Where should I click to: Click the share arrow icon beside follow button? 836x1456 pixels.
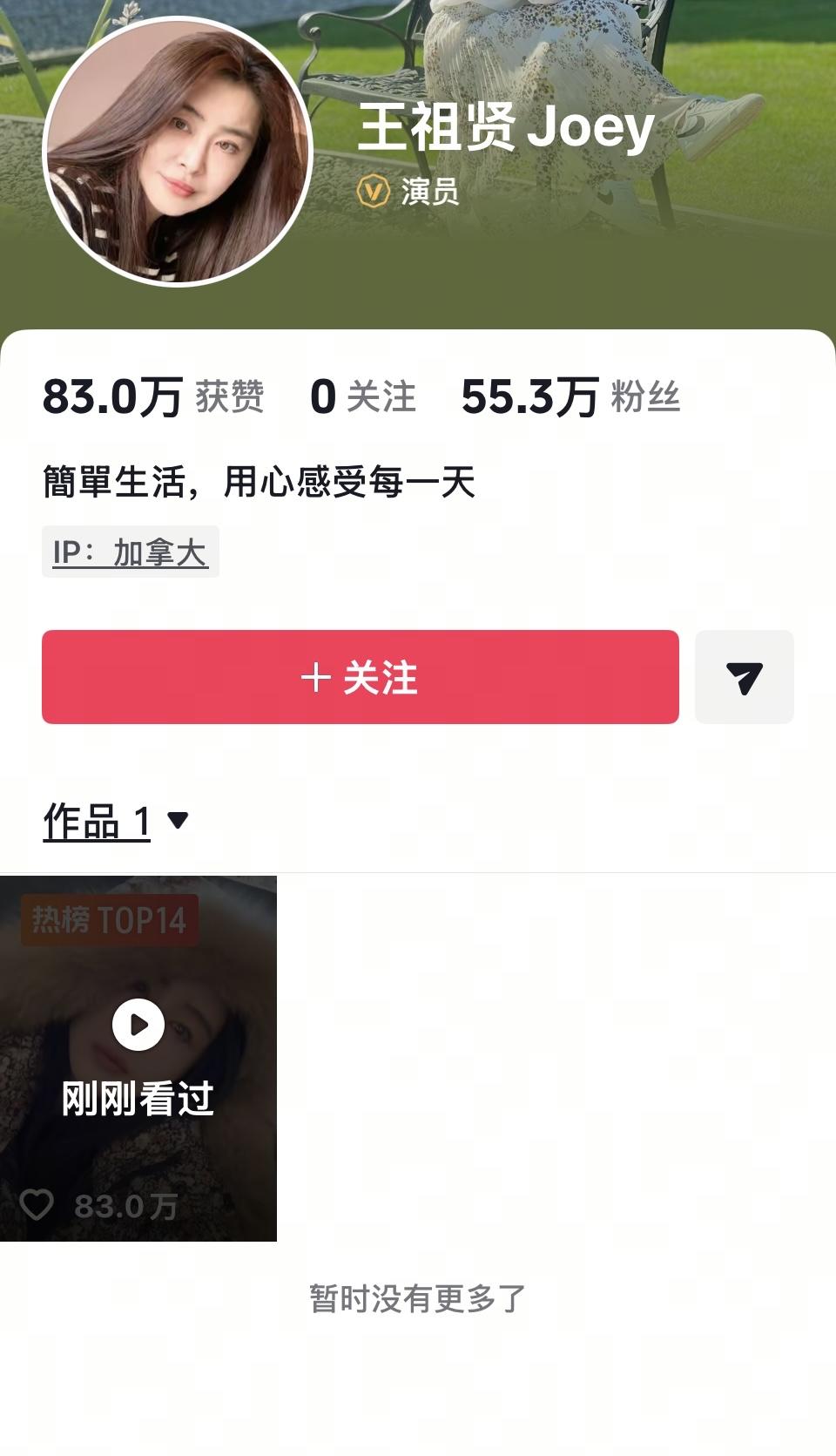click(x=745, y=678)
